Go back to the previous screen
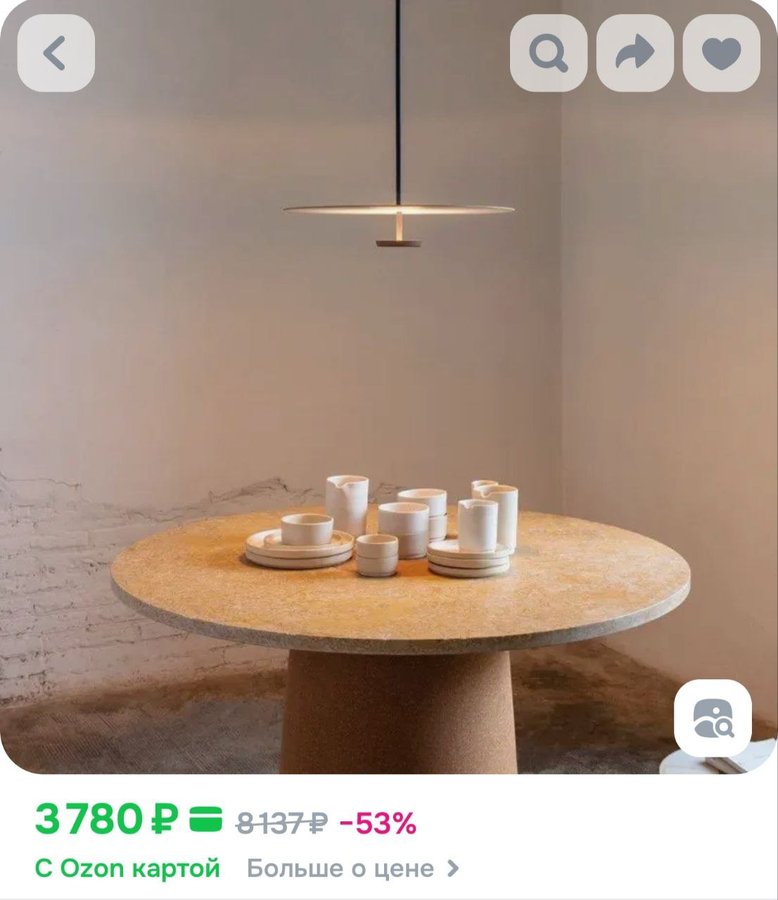 (x=56, y=54)
